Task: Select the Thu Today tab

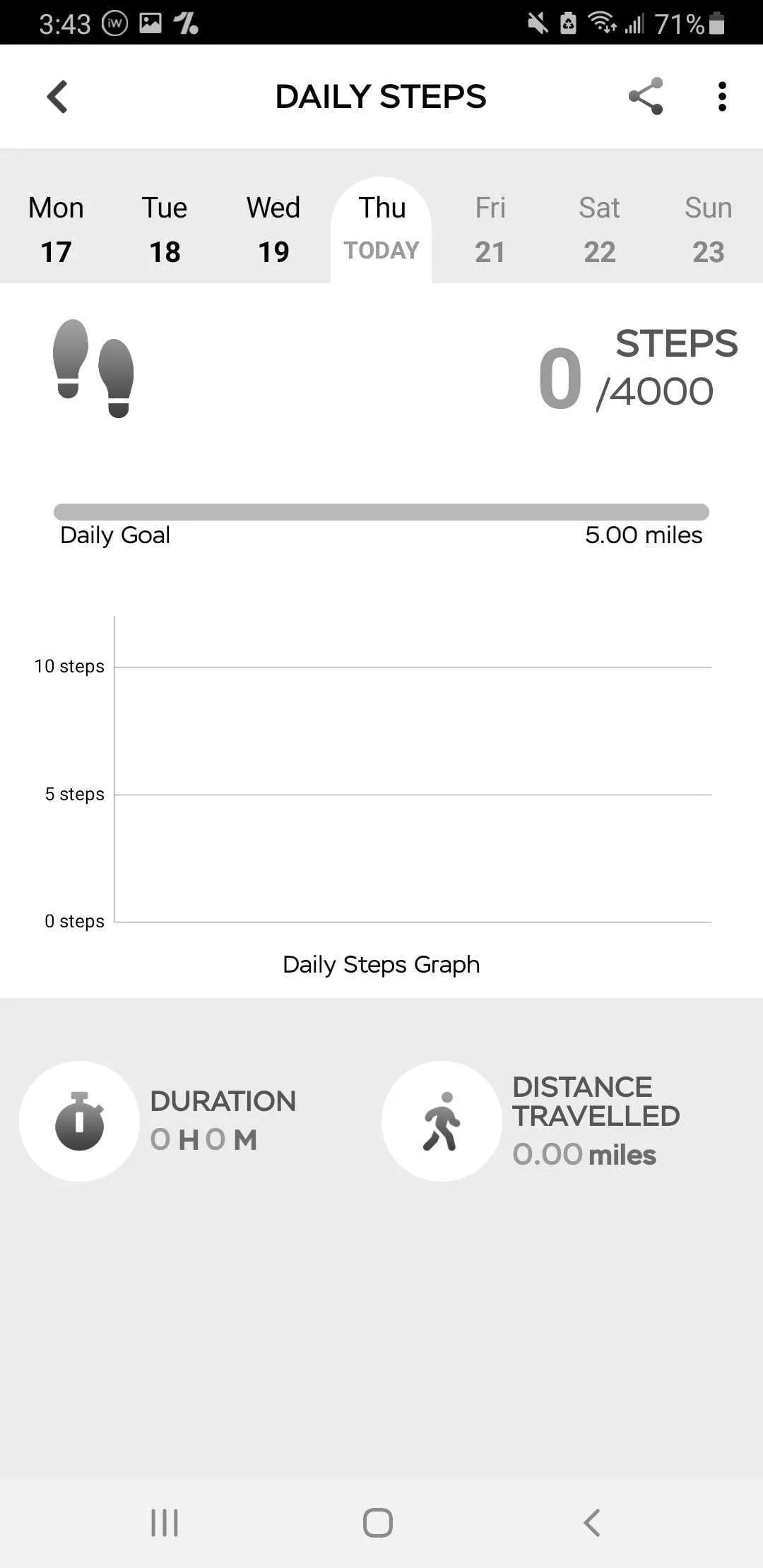Action: 381,230
